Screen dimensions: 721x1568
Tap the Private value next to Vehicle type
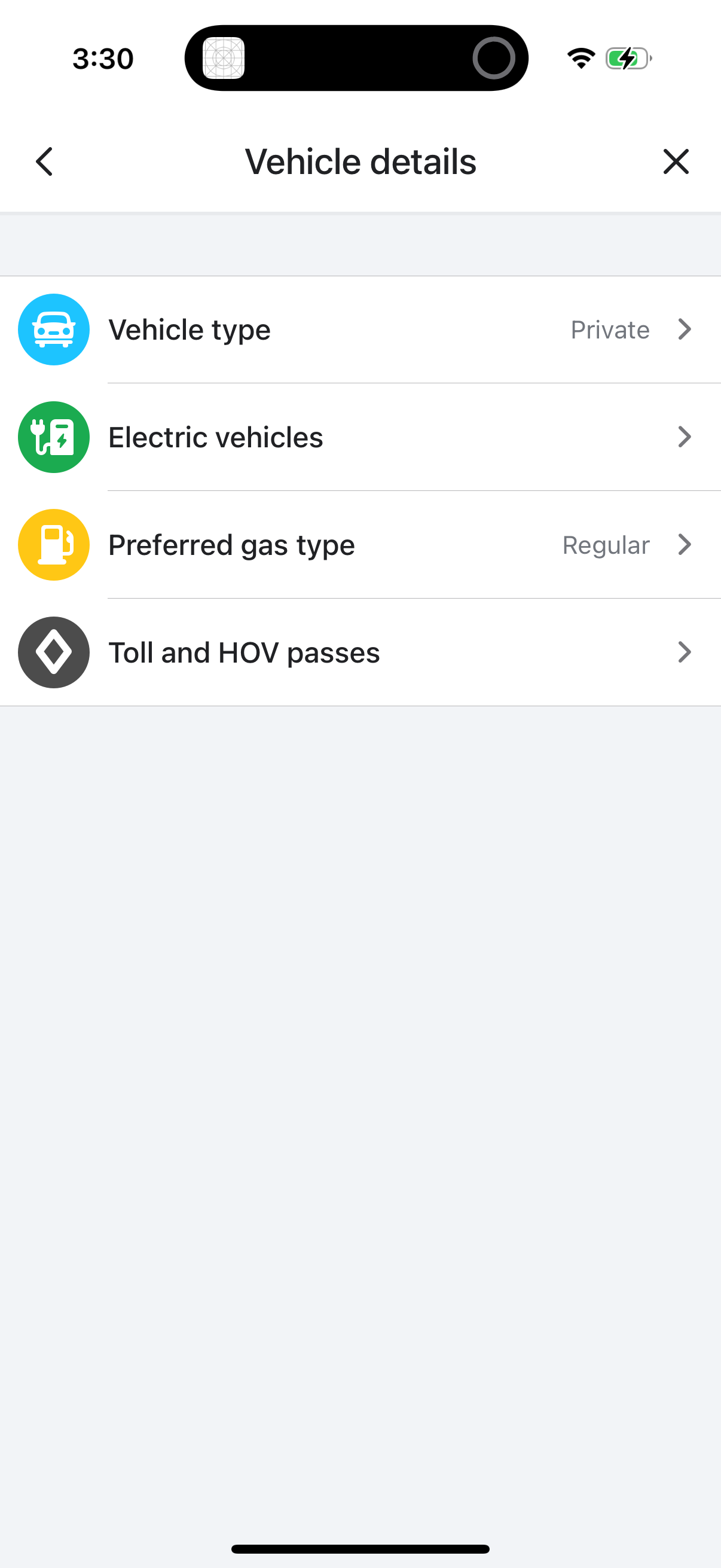click(610, 330)
